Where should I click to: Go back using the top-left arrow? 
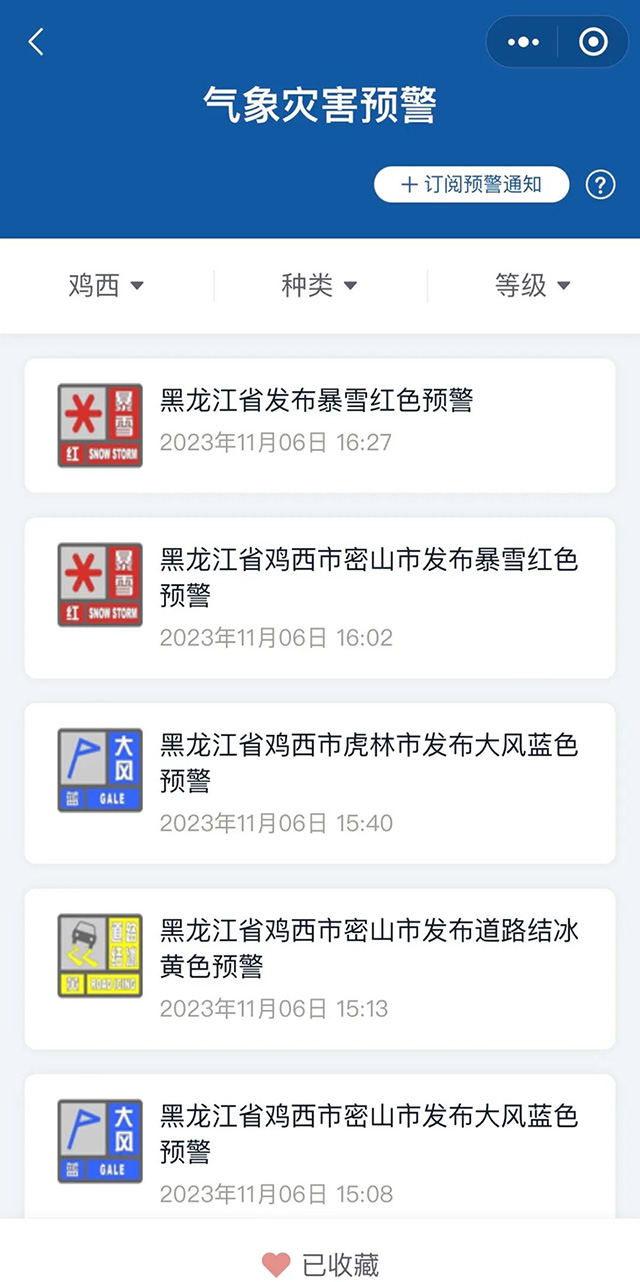click(36, 42)
